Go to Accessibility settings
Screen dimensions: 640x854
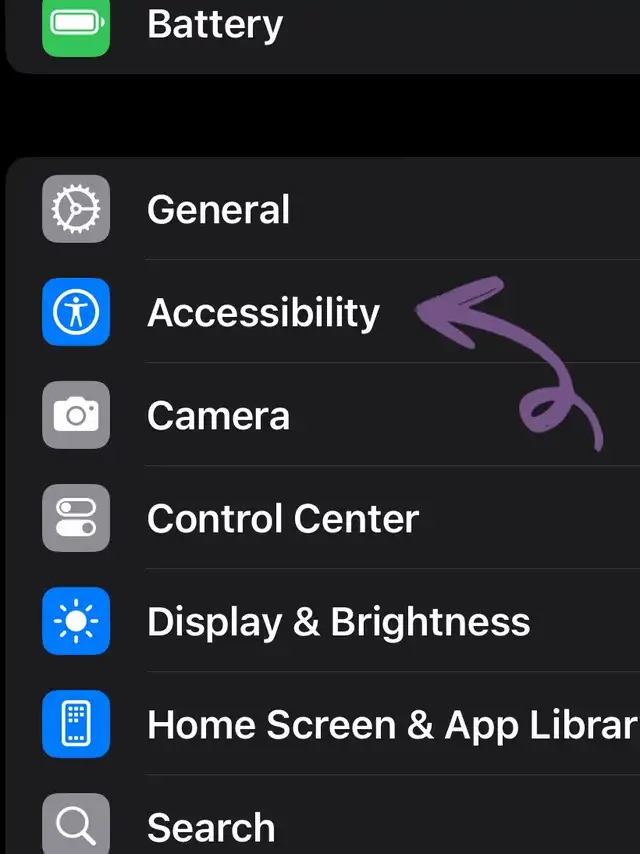pos(263,313)
